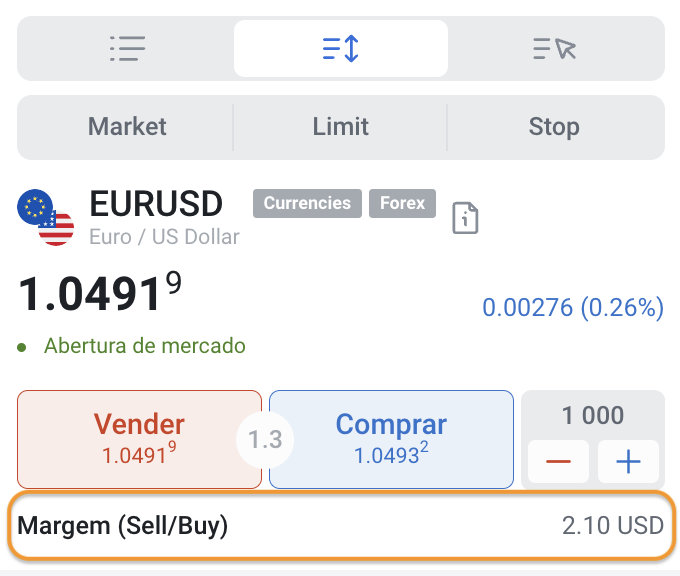The image size is (680, 576).
Task: Decrease the 1 000 trade quantity
Action: tap(558, 463)
